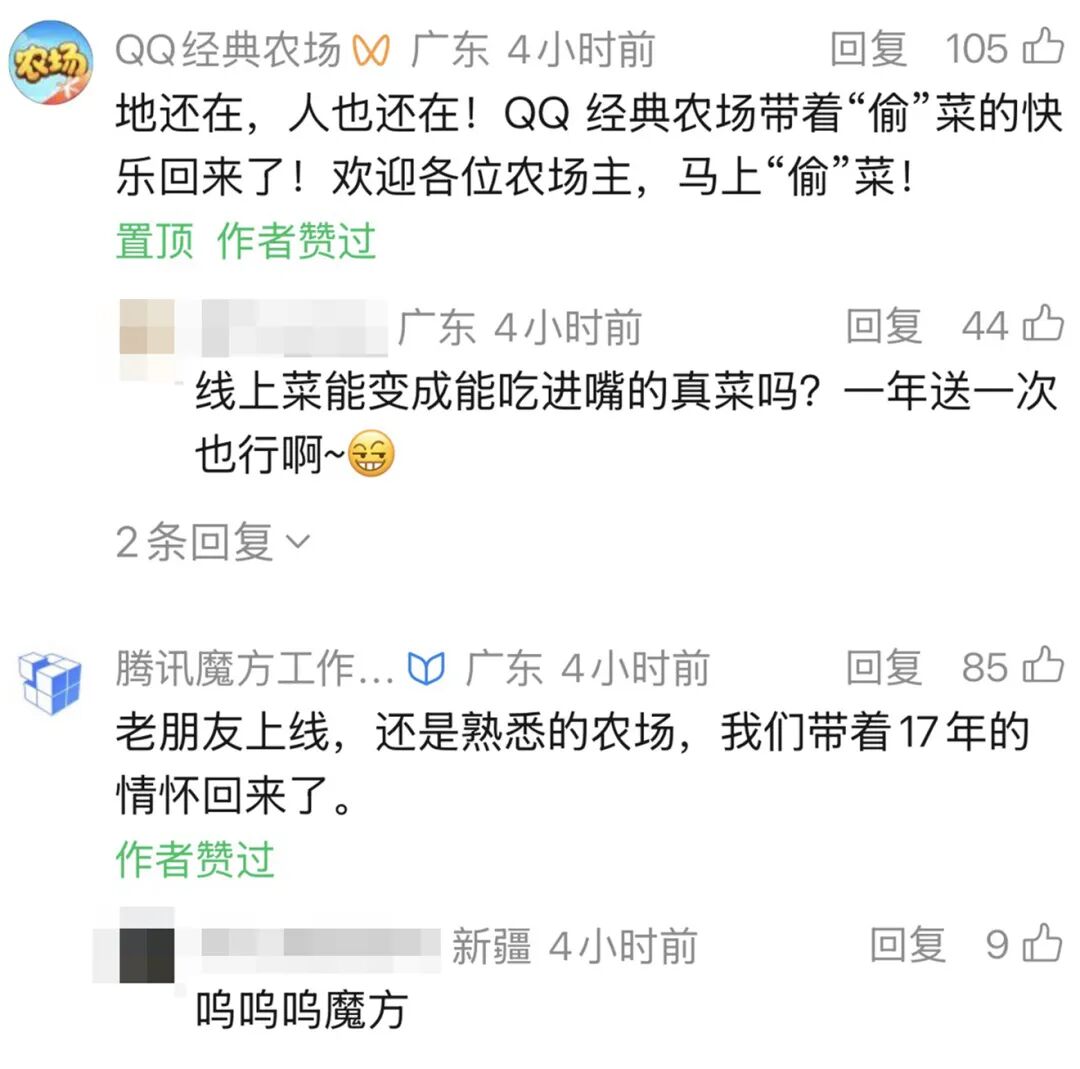Screen dimensions: 1080x1069
Task: Reply to QQ经典农场's comment
Action: pyautogui.click(x=868, y=49)
